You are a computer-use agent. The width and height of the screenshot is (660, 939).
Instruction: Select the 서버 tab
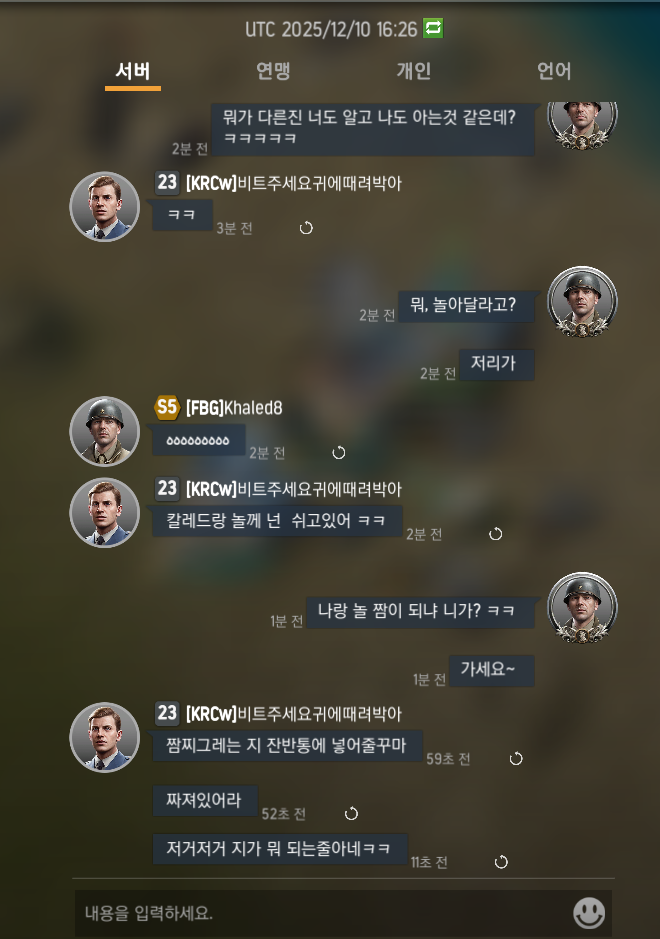point(133,71)
